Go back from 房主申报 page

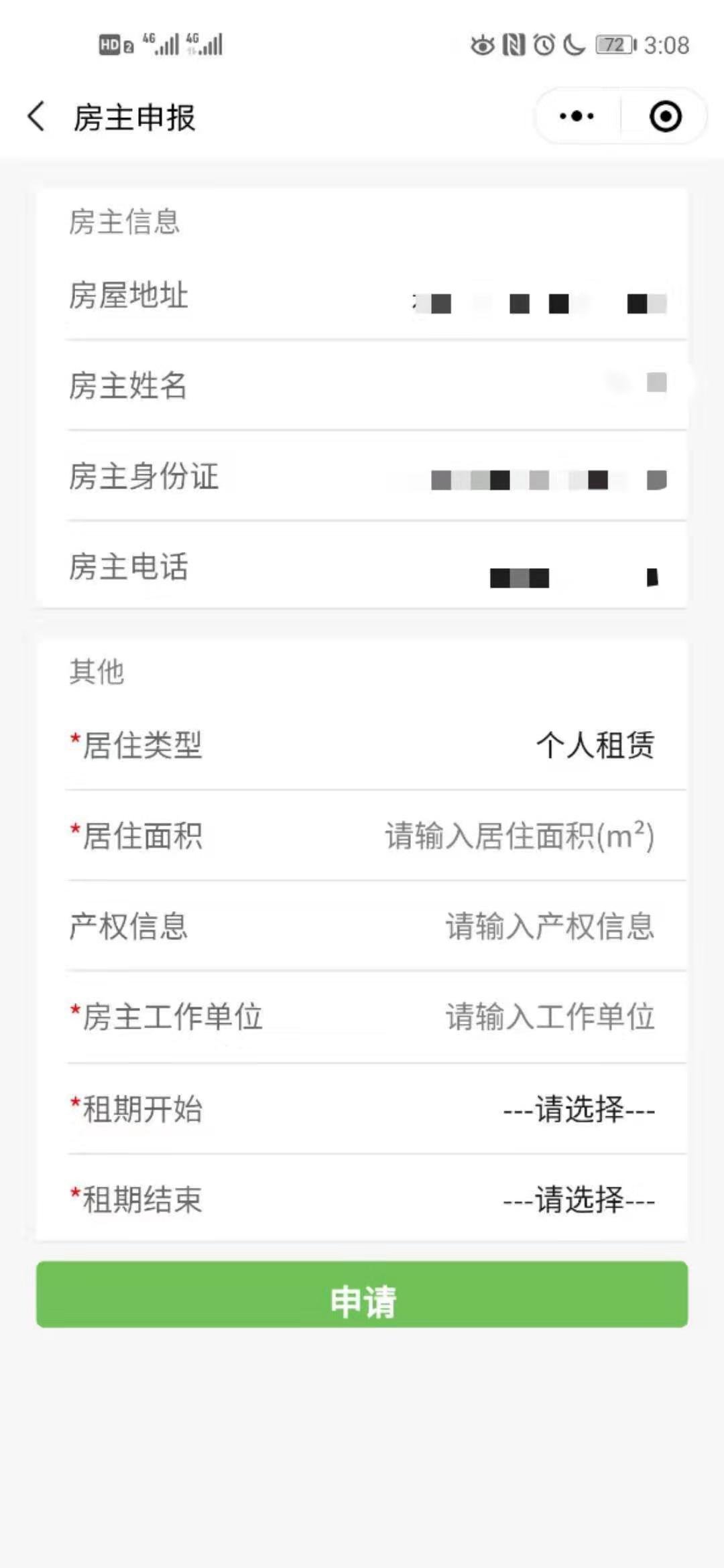click(37, 117)
